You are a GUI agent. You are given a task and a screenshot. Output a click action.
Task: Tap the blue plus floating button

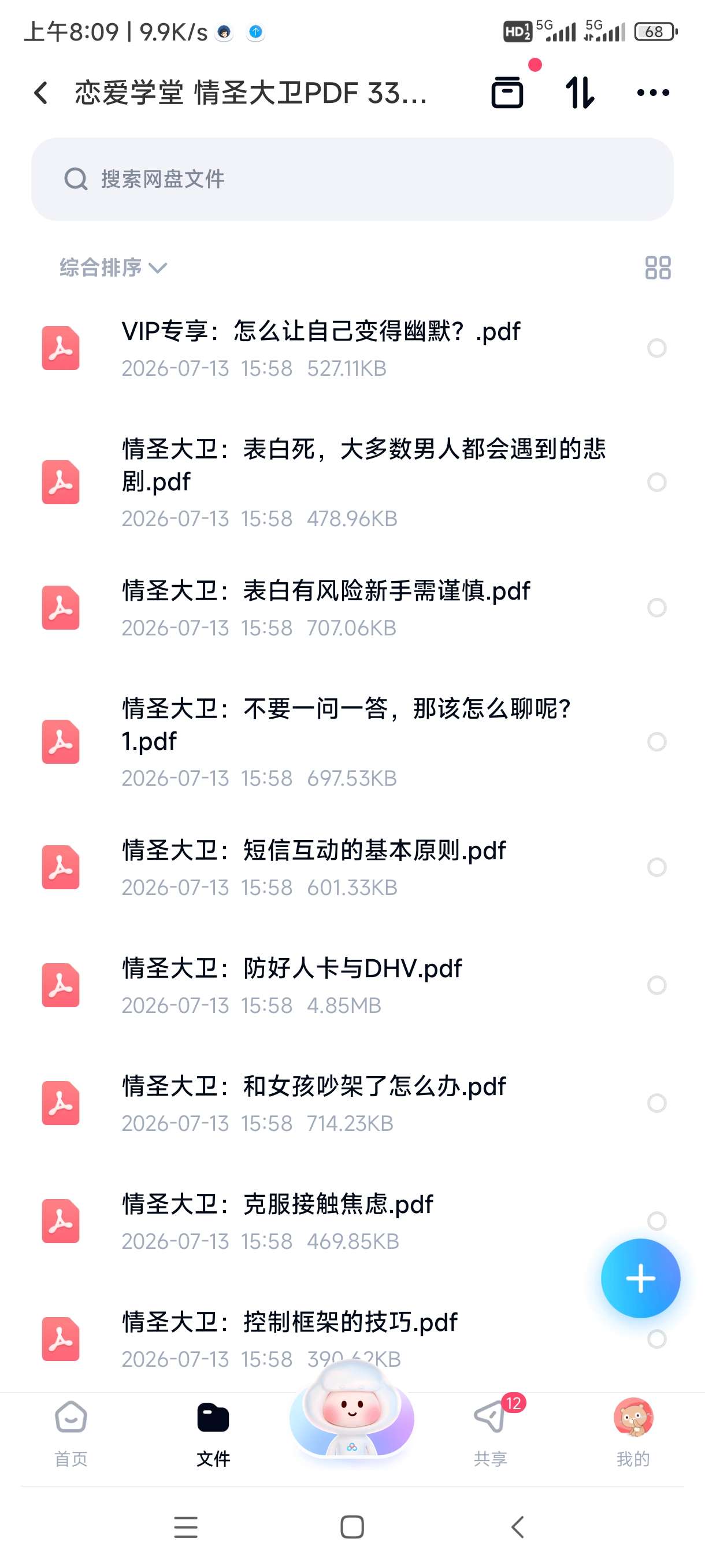(640, 1278)
